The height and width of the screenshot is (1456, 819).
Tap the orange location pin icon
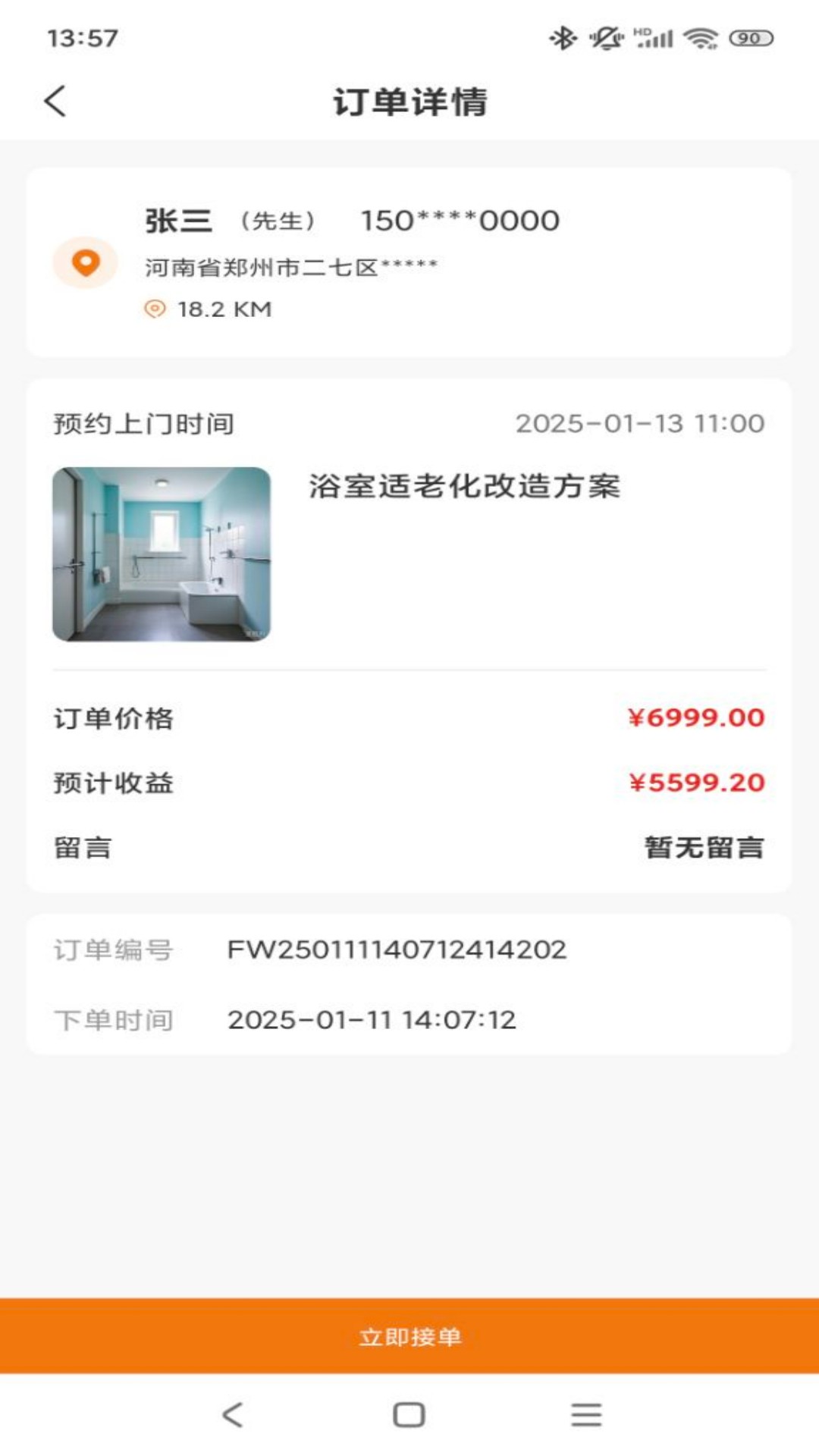[85, 264]
